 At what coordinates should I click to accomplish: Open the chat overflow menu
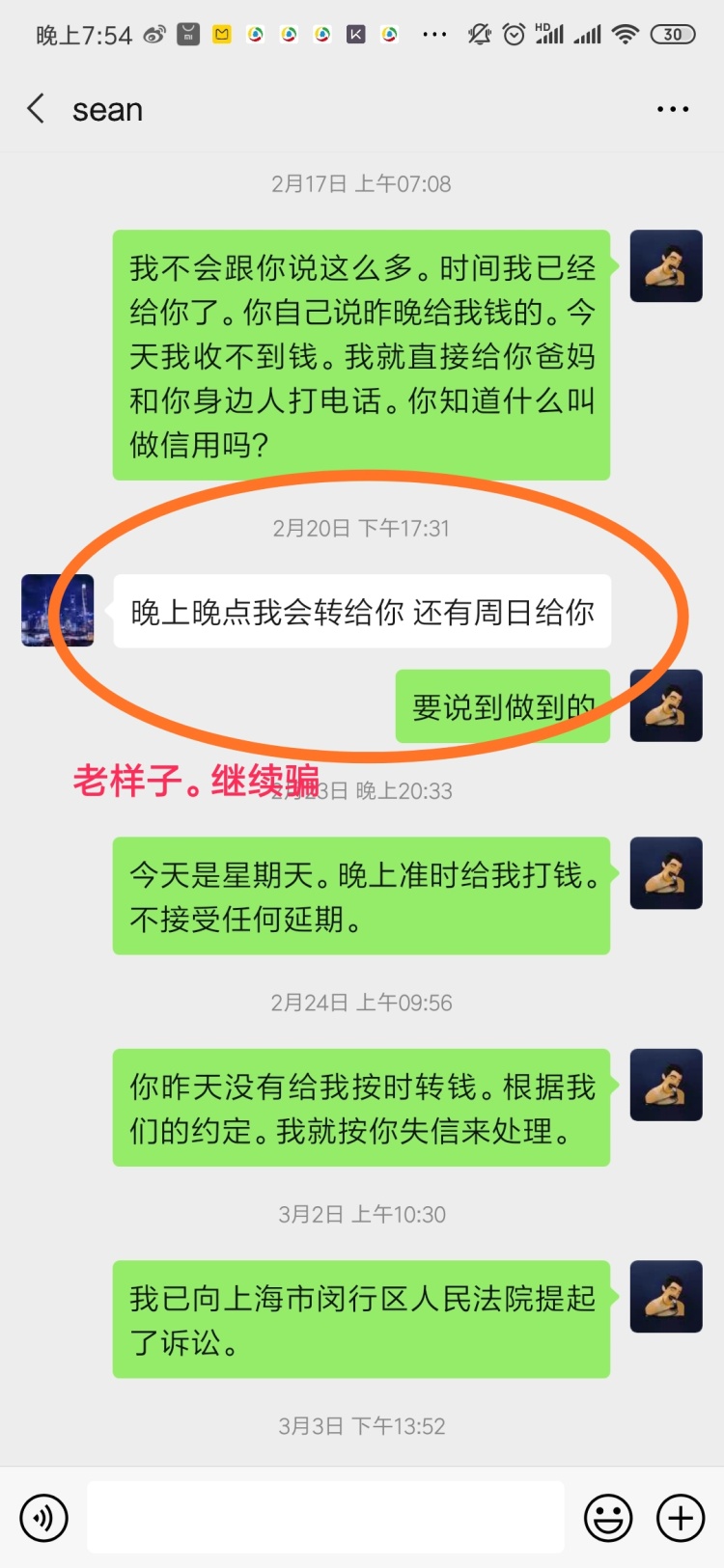[672, 109]
